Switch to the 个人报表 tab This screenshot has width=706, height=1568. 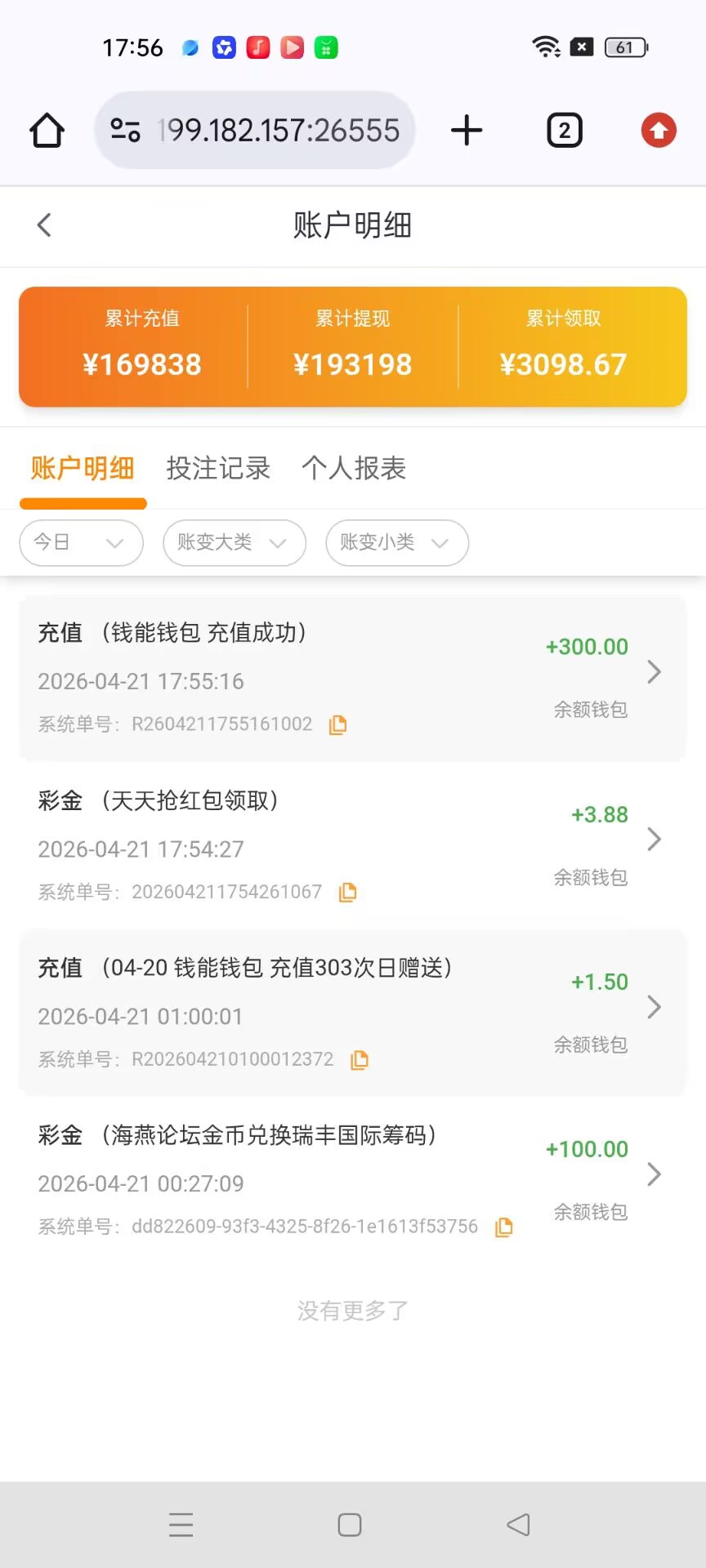pos(354,468)
